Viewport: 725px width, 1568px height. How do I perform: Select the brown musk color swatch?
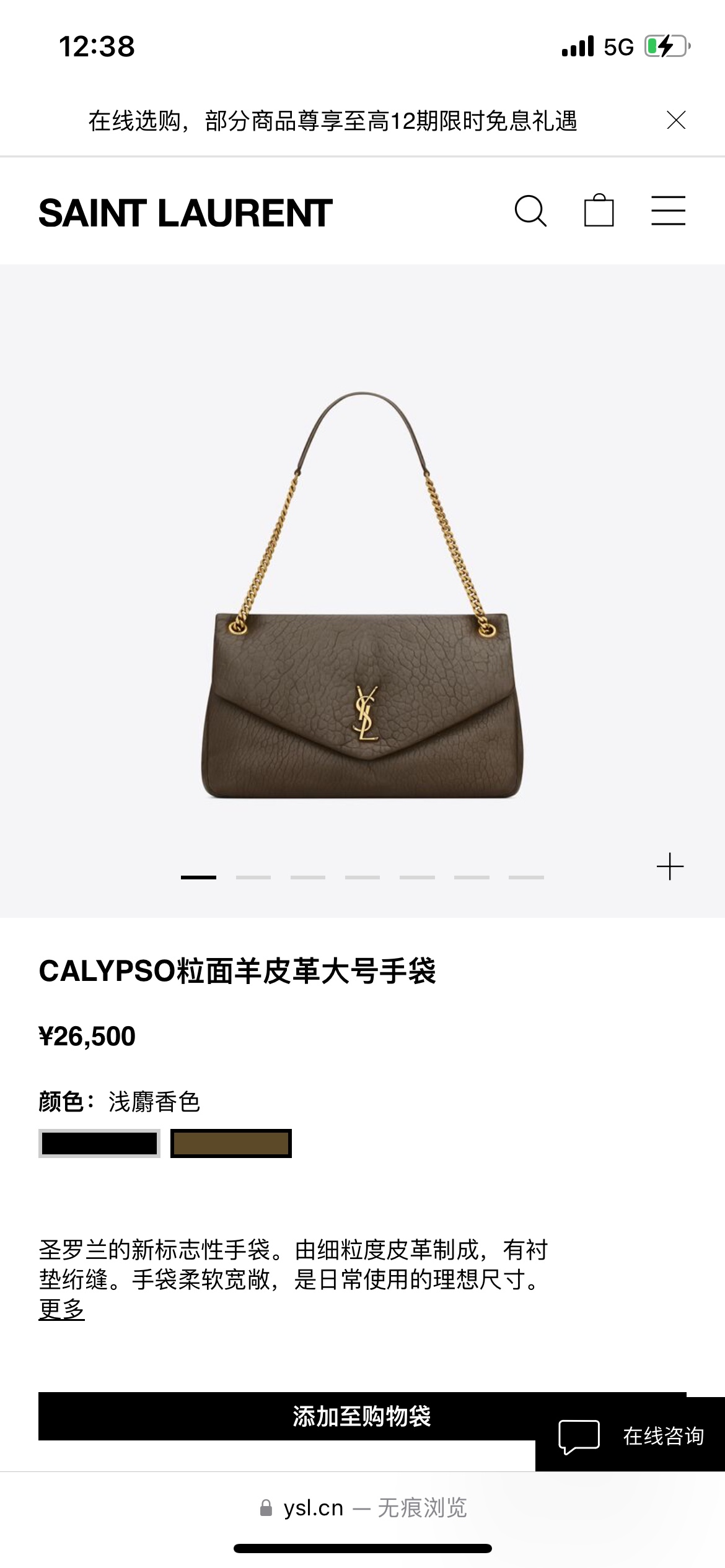[x=231, y=1143]
